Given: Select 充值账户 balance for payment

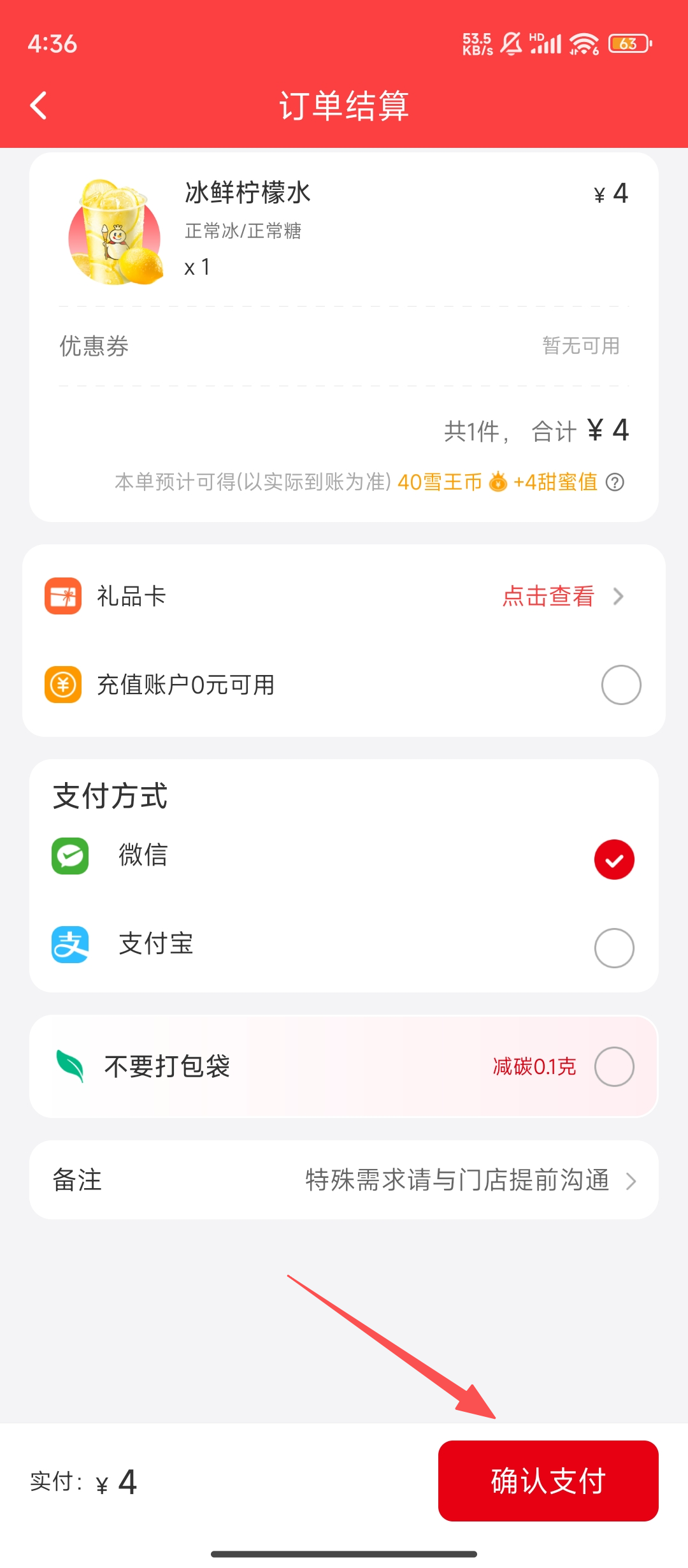Looking at the screenshot, I should click(620, 685).
